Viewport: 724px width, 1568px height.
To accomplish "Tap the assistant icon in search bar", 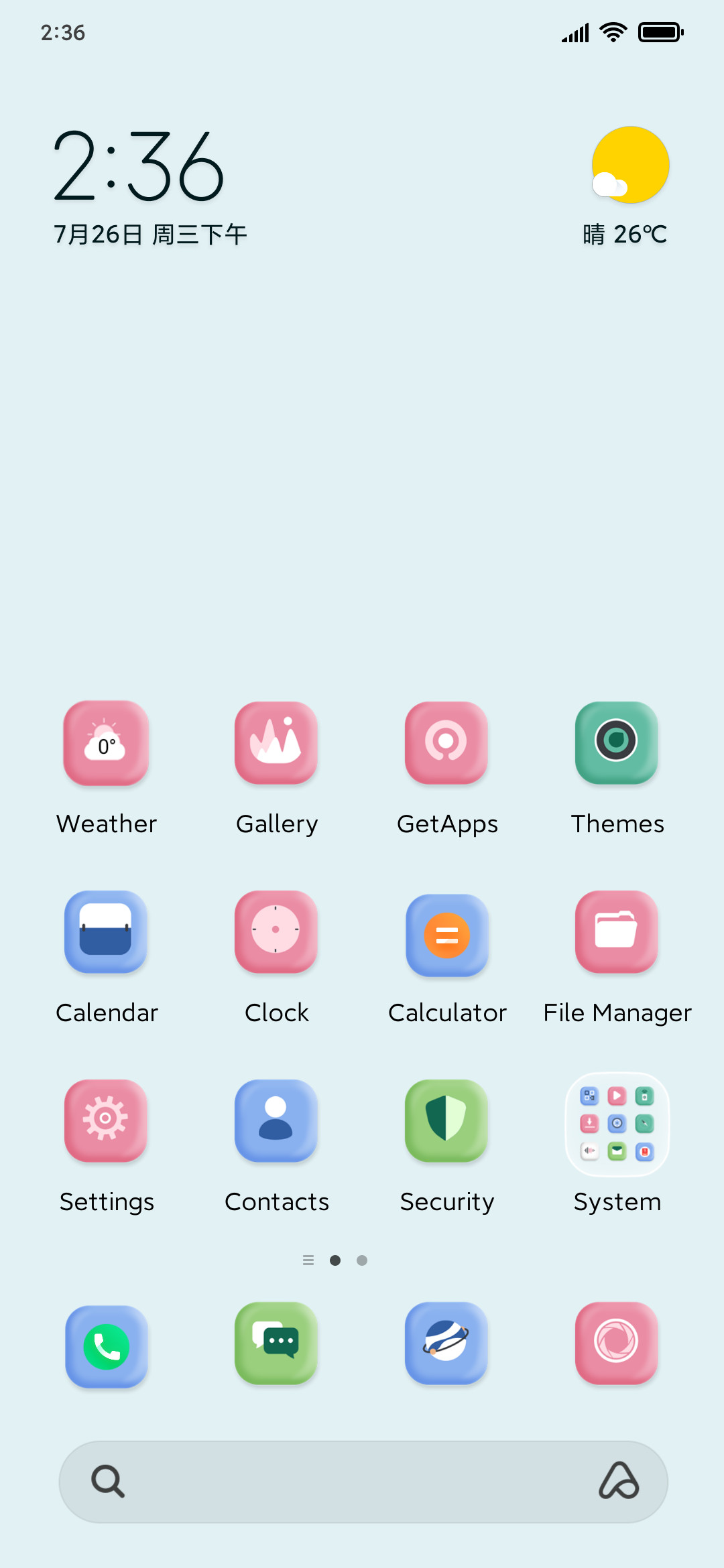I will [619, 1481].
